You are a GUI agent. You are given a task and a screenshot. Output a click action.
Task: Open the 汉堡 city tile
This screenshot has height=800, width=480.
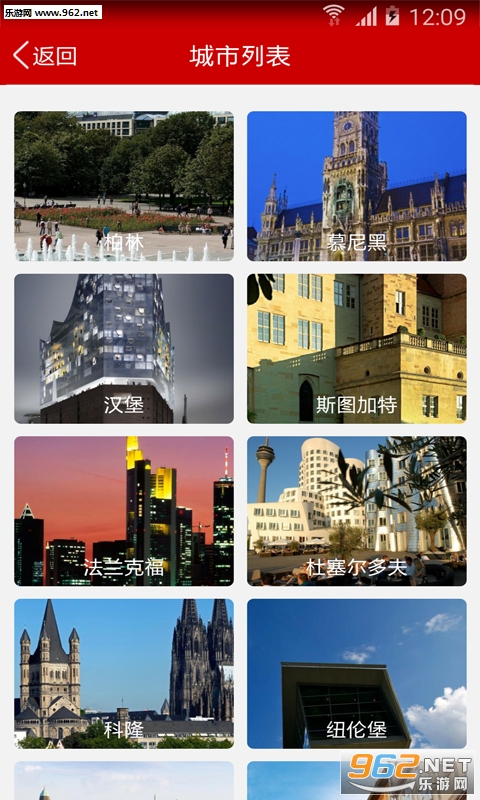click(x=124, y=349)
